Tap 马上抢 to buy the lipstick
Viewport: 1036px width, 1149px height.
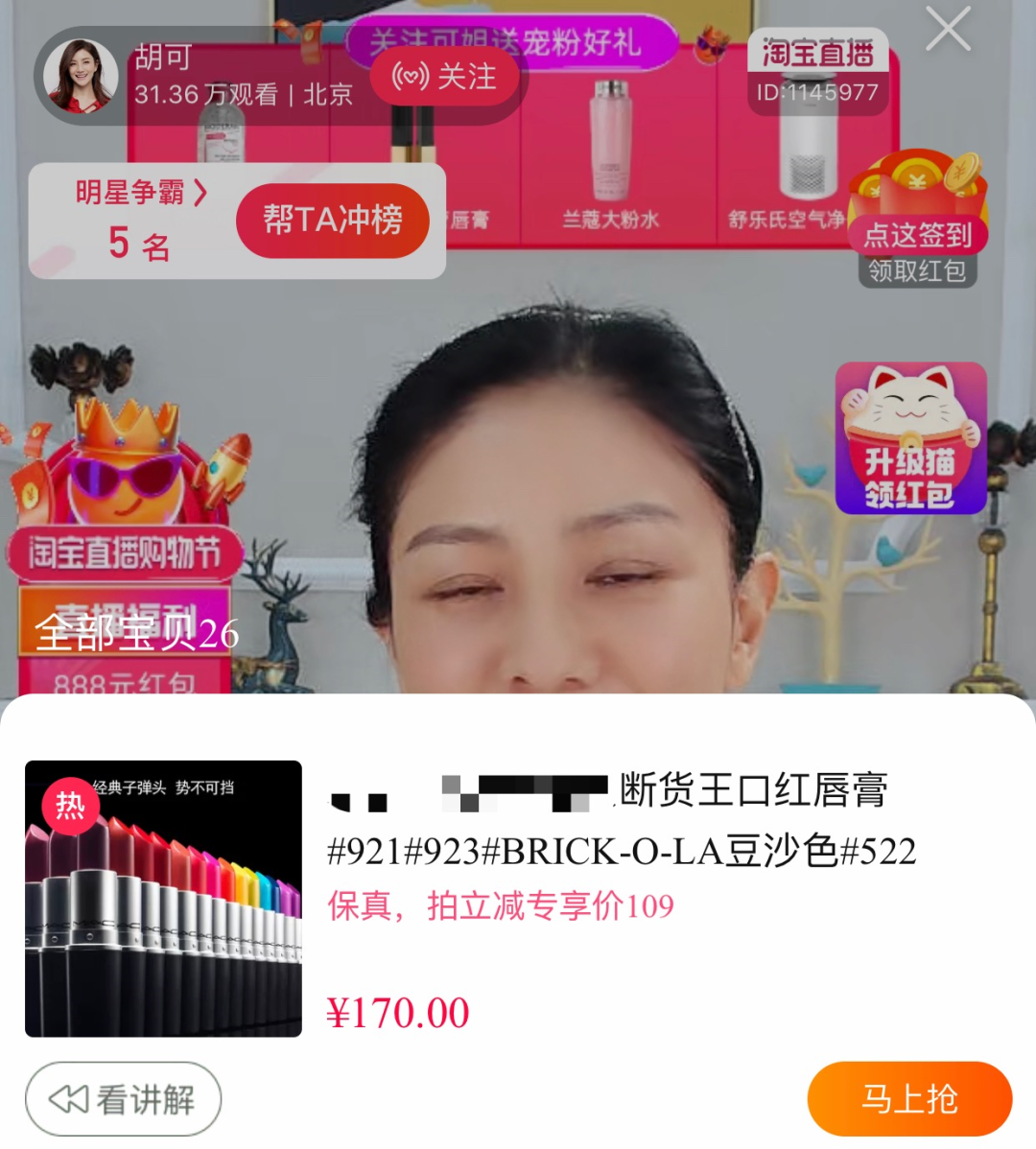909,1099
